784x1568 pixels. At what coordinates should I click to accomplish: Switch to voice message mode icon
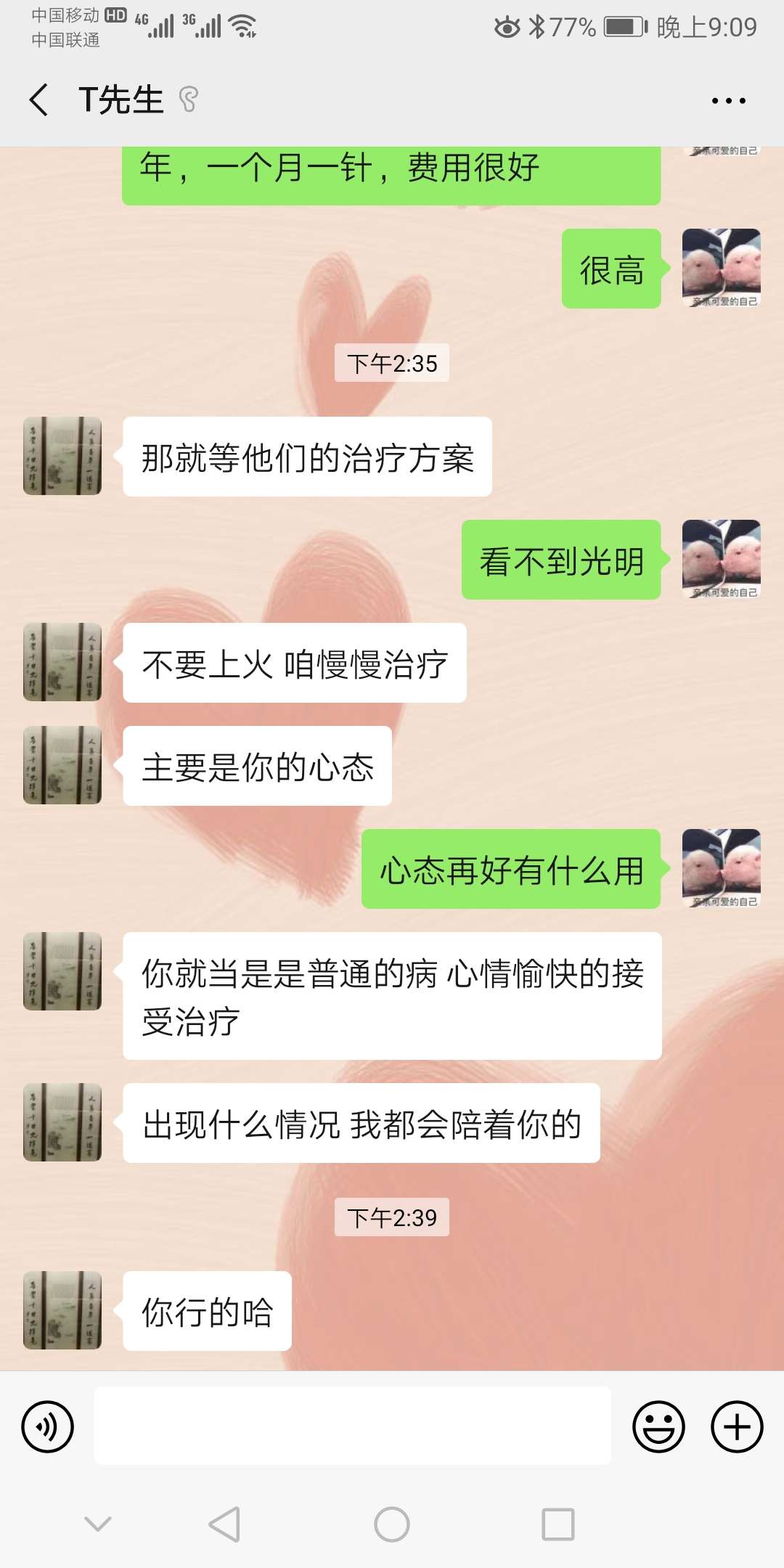(x=48, y=1426)
